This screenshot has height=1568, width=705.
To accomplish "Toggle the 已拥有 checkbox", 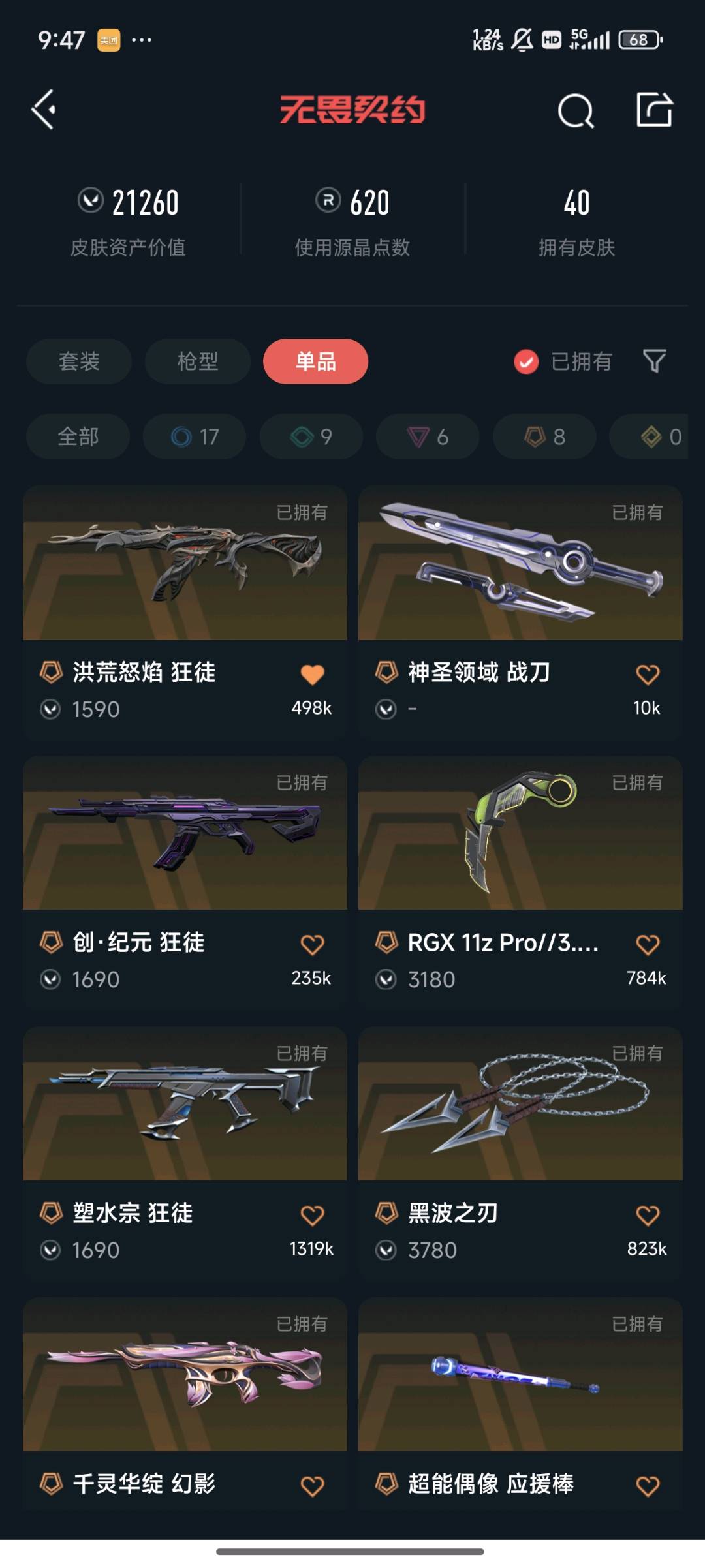I will [x=526, y=361].
